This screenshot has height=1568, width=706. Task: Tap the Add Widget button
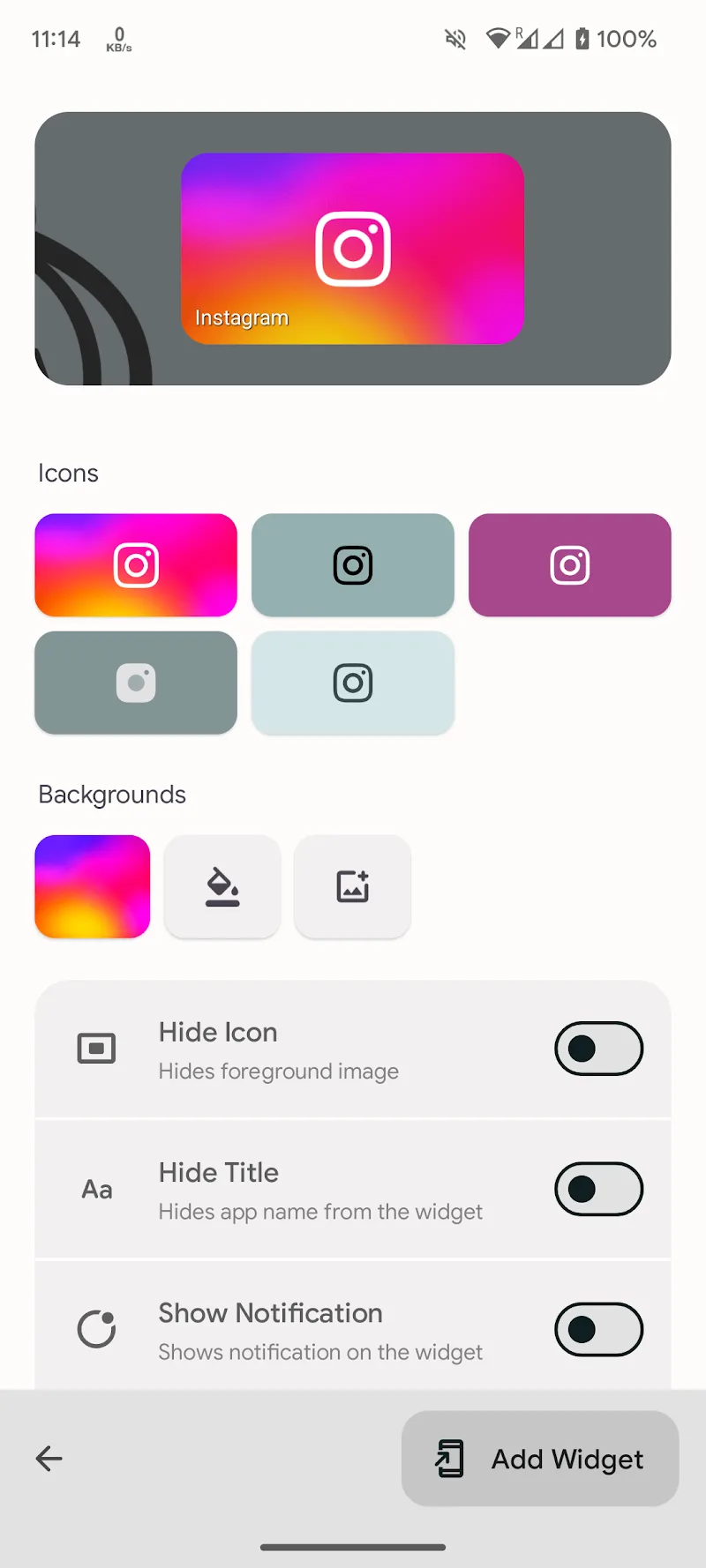pyautogui.click(x=540, y=1459)
